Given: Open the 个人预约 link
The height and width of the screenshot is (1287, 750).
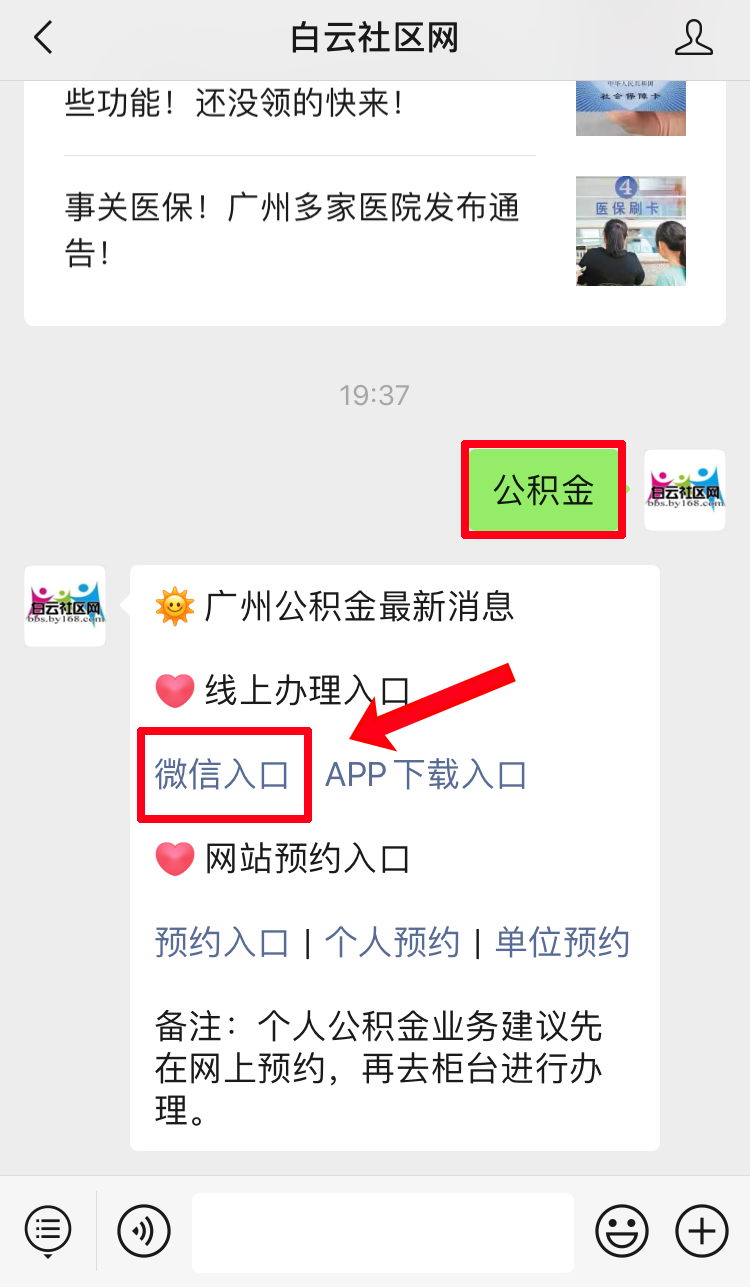Looking at the screenshot, I should pos(392,942).
